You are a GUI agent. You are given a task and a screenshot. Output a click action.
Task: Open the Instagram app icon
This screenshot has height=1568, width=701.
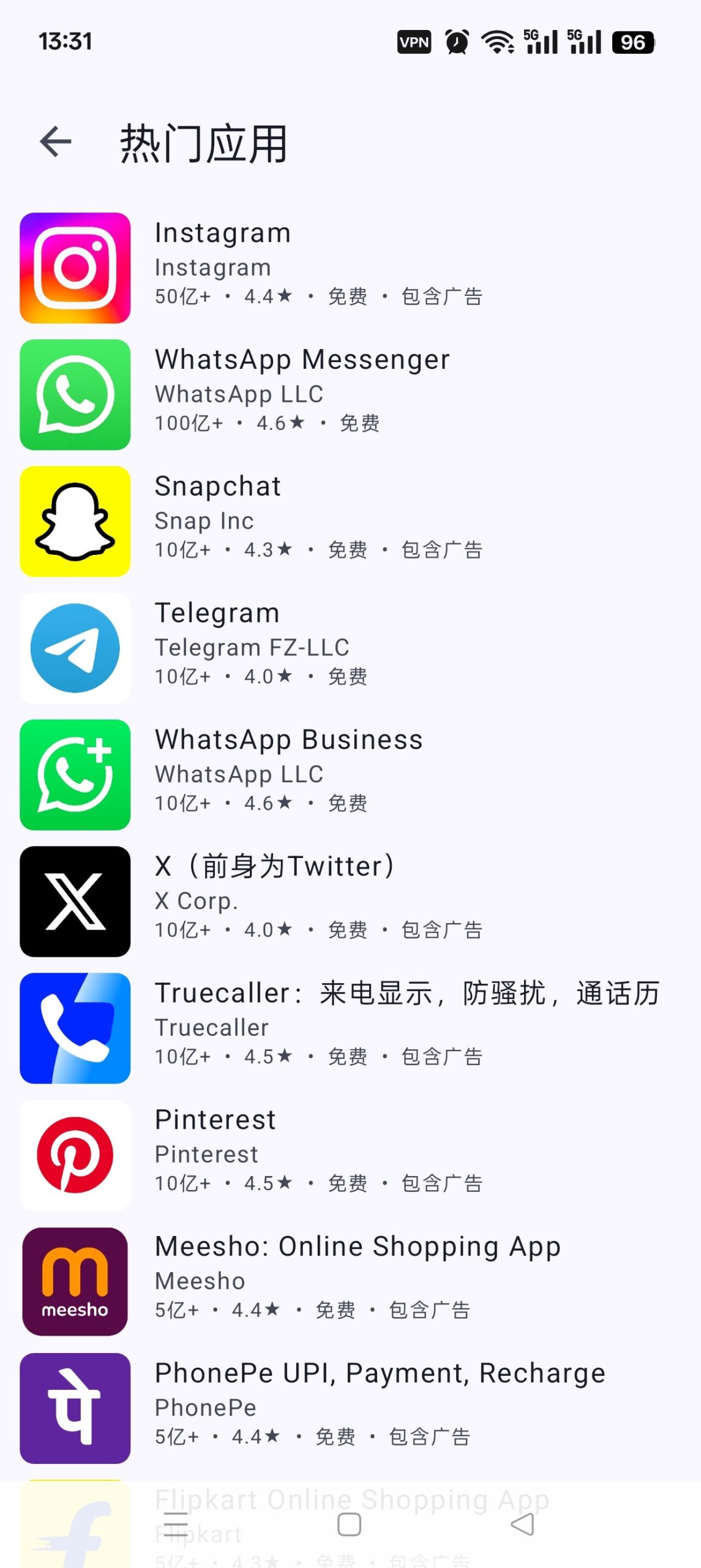tap(74, 268)
